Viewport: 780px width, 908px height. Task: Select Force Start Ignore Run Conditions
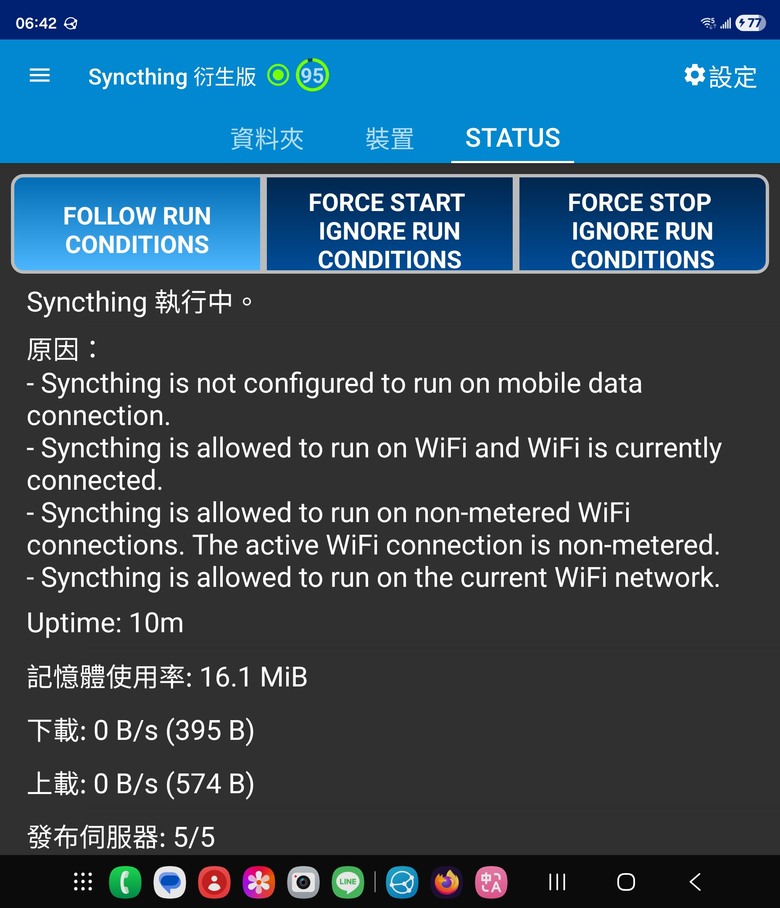[389, 230]
